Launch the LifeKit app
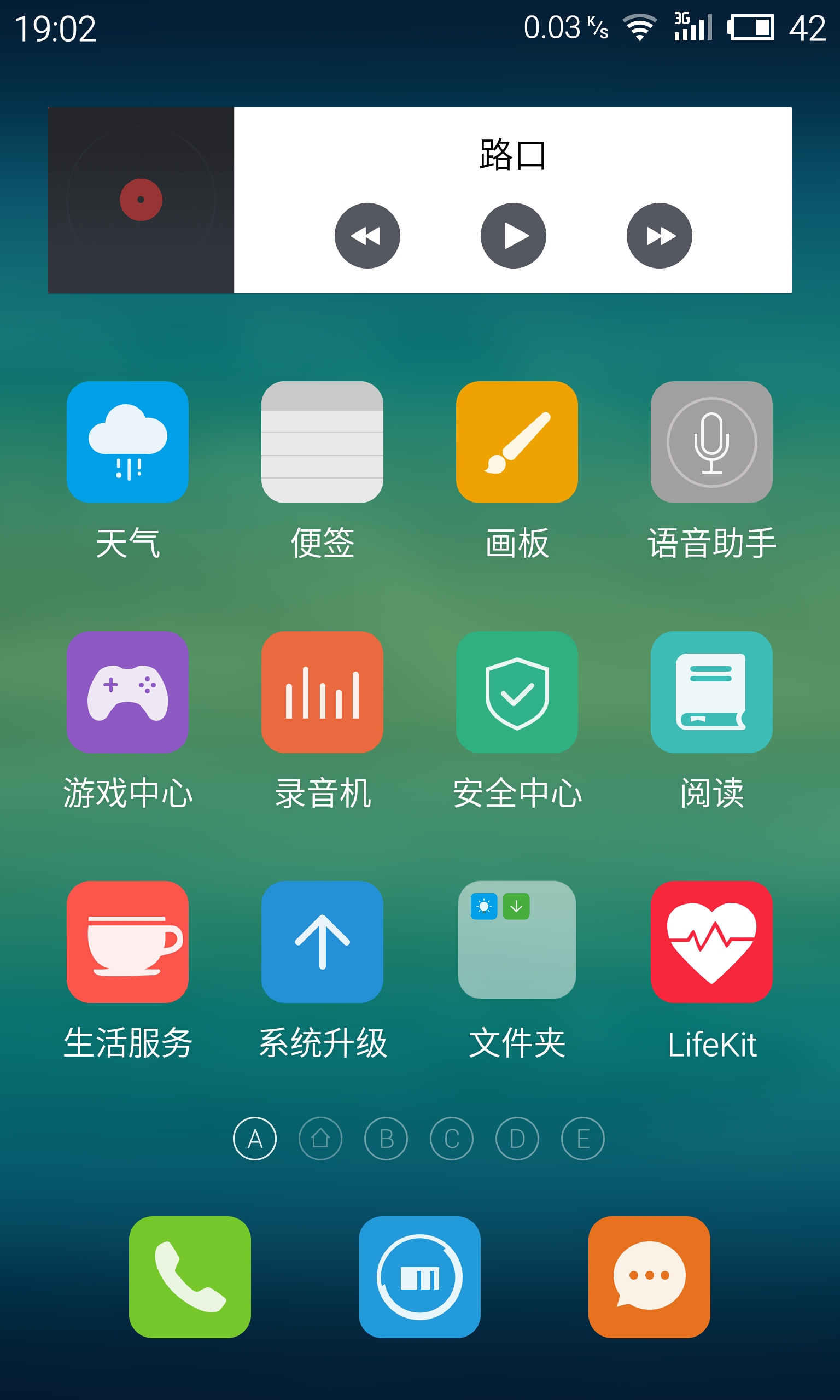 (x=711, y=942)
